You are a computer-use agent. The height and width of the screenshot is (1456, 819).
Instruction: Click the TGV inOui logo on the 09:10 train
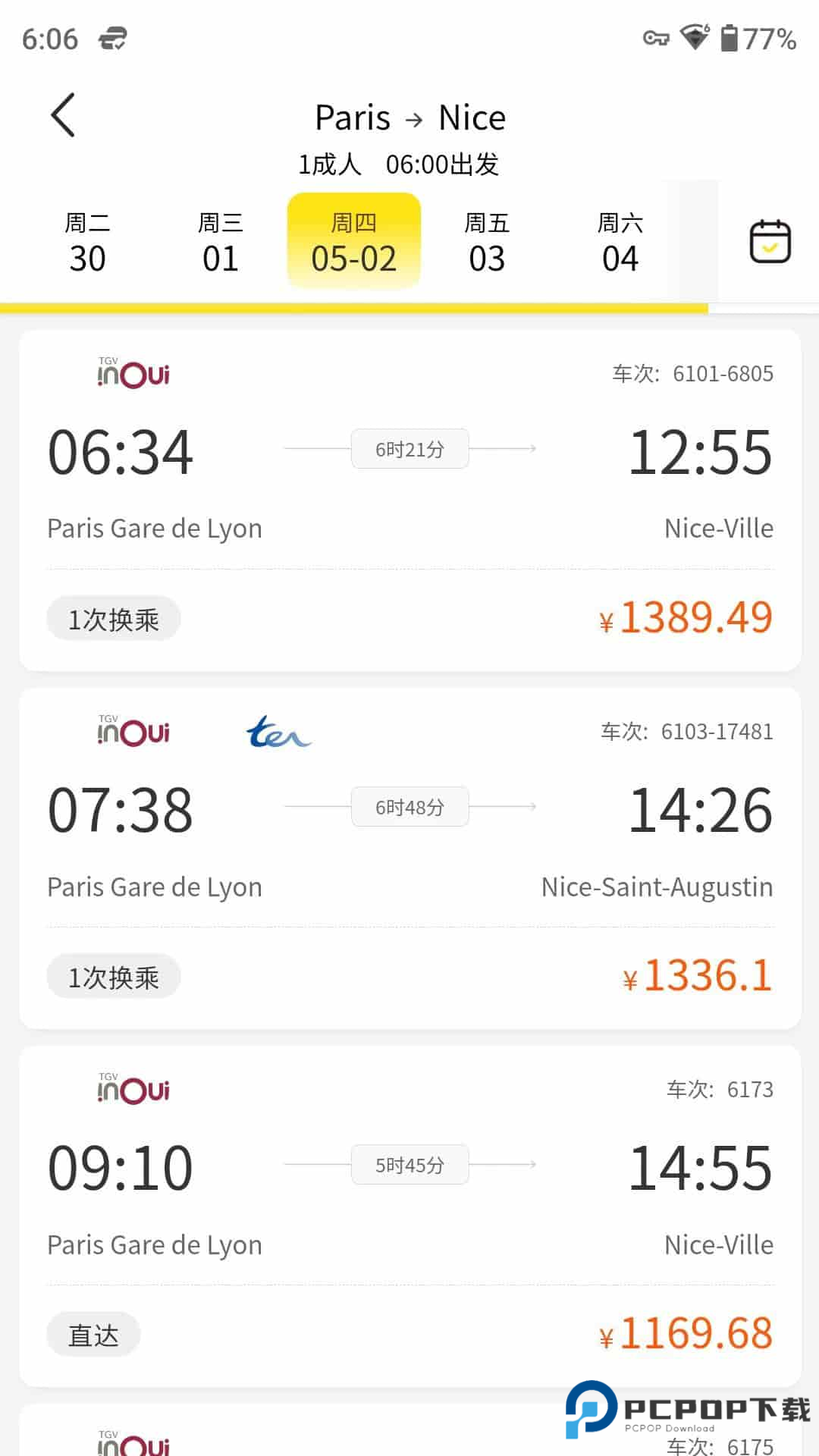coord(133,1090)
